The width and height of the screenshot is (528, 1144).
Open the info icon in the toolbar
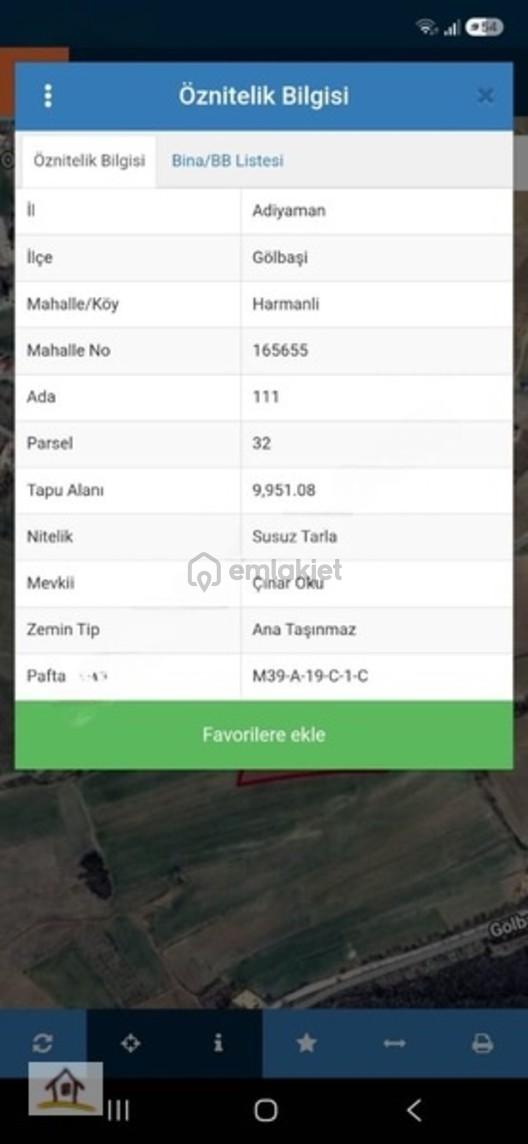218,1043
